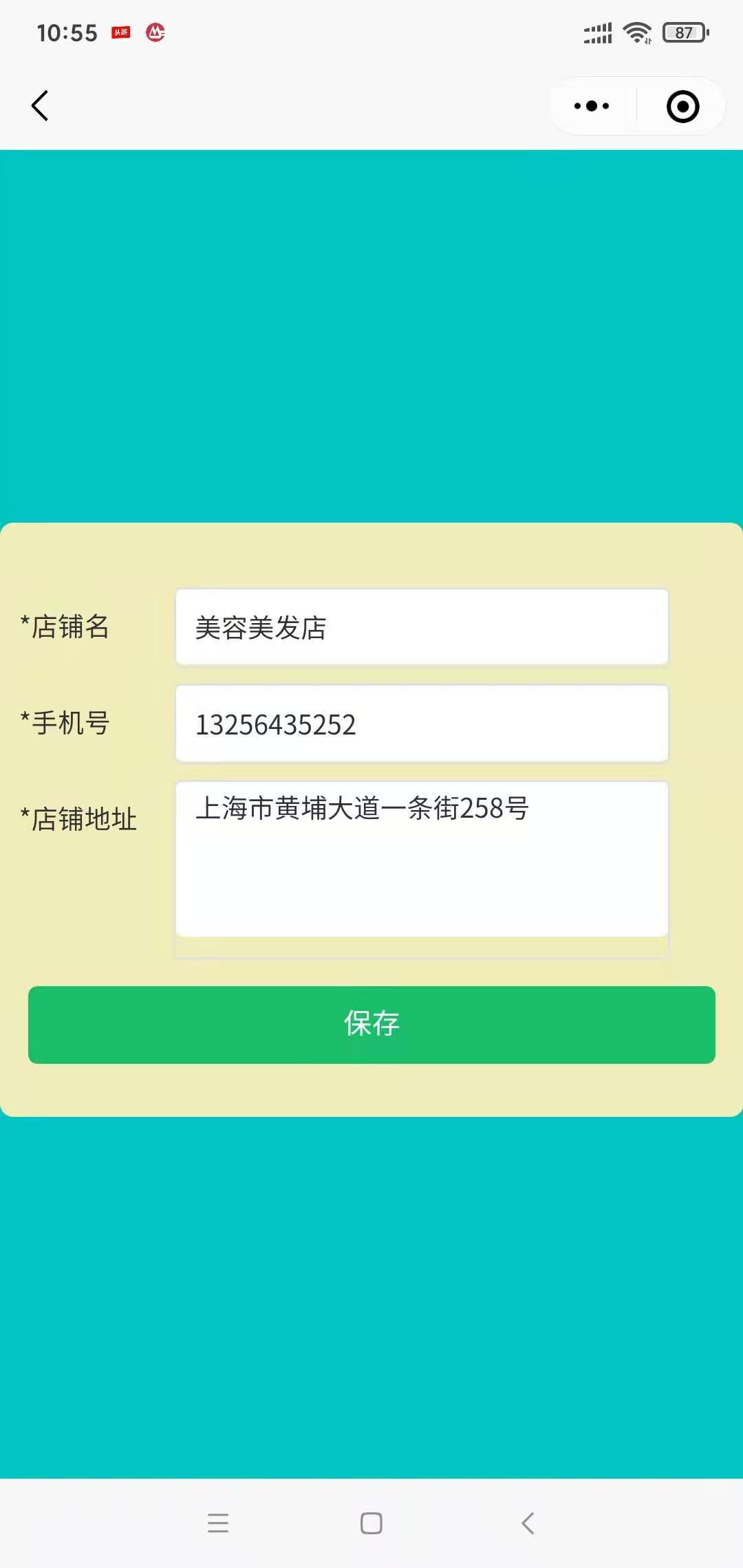Image resolution: width=743 pixels, height=1568 pixels.
Task: Tap the 手机号 phone number field
Action: [422, 723]
